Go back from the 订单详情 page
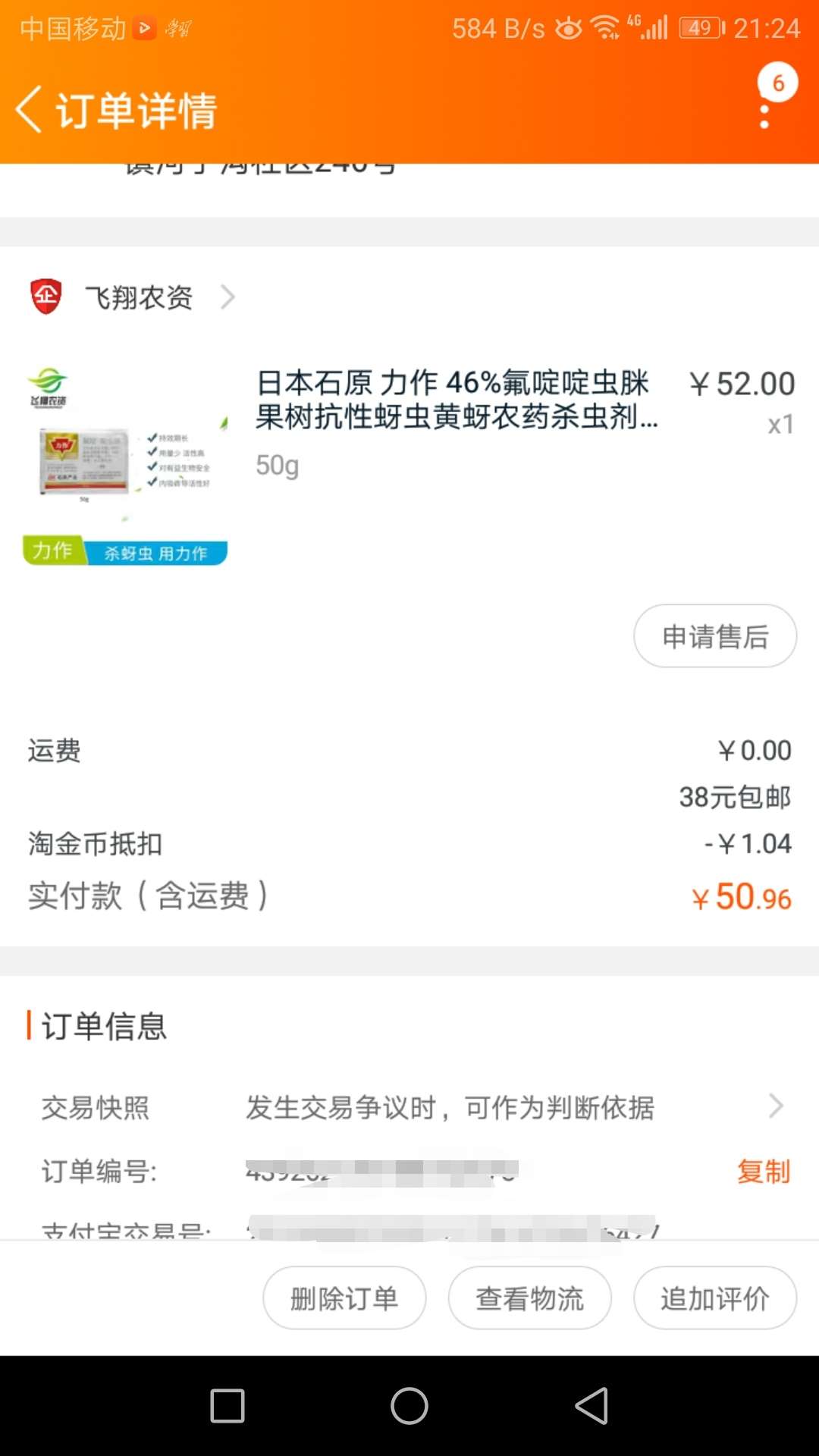 (29, 110)
